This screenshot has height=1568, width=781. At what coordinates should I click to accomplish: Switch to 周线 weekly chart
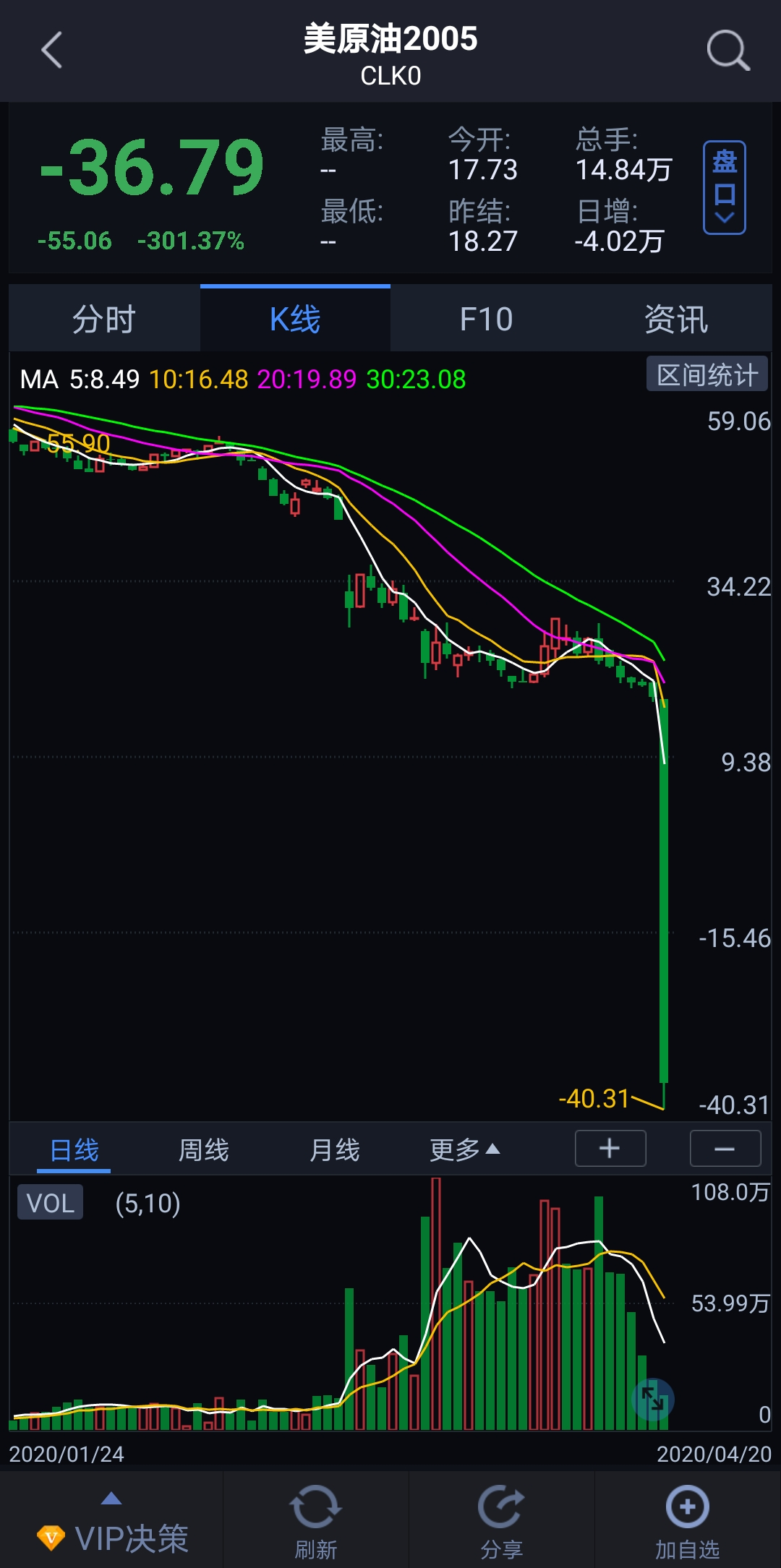(x=203, y=1149)
